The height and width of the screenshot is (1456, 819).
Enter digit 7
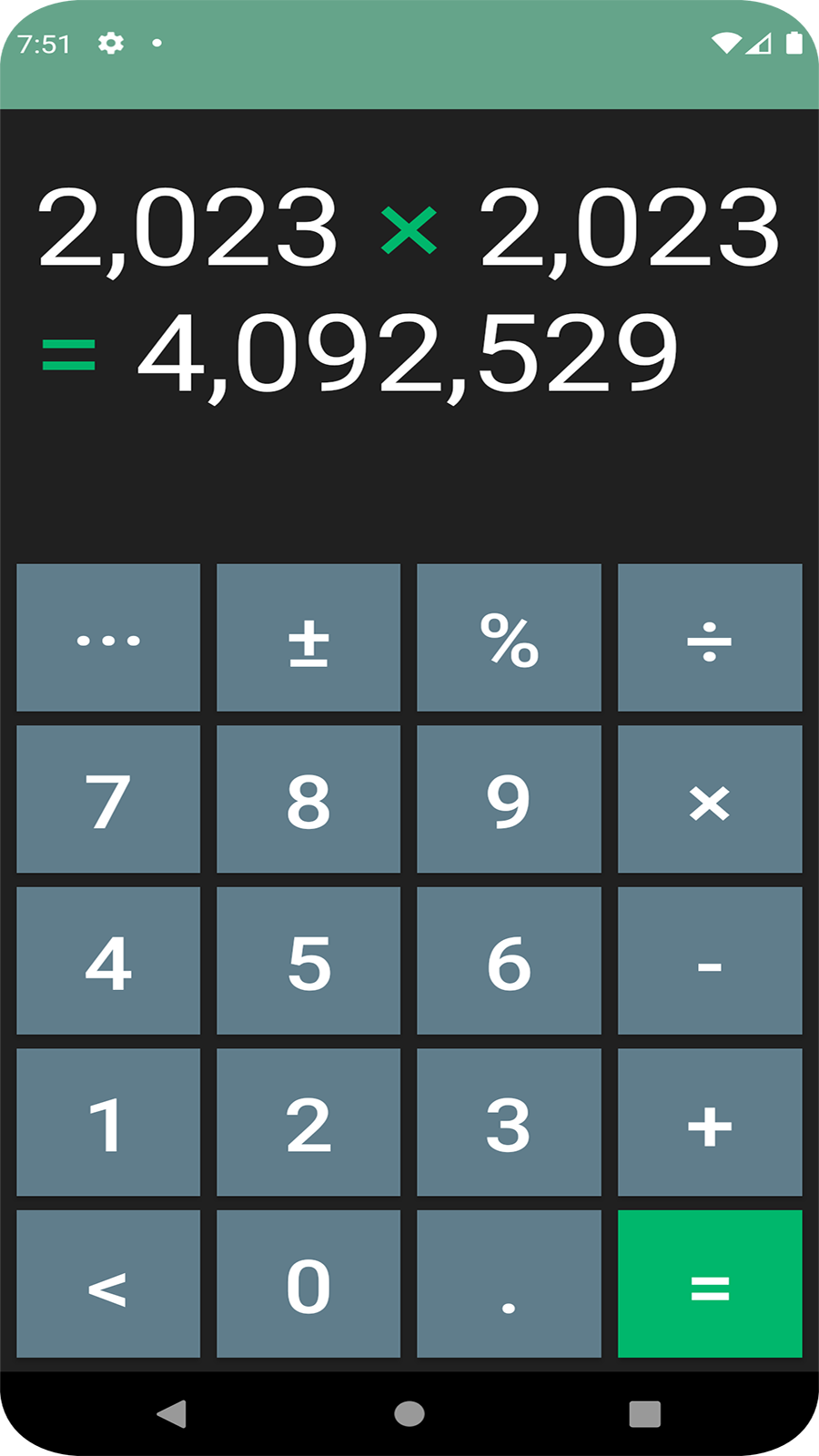coord(108,799)
